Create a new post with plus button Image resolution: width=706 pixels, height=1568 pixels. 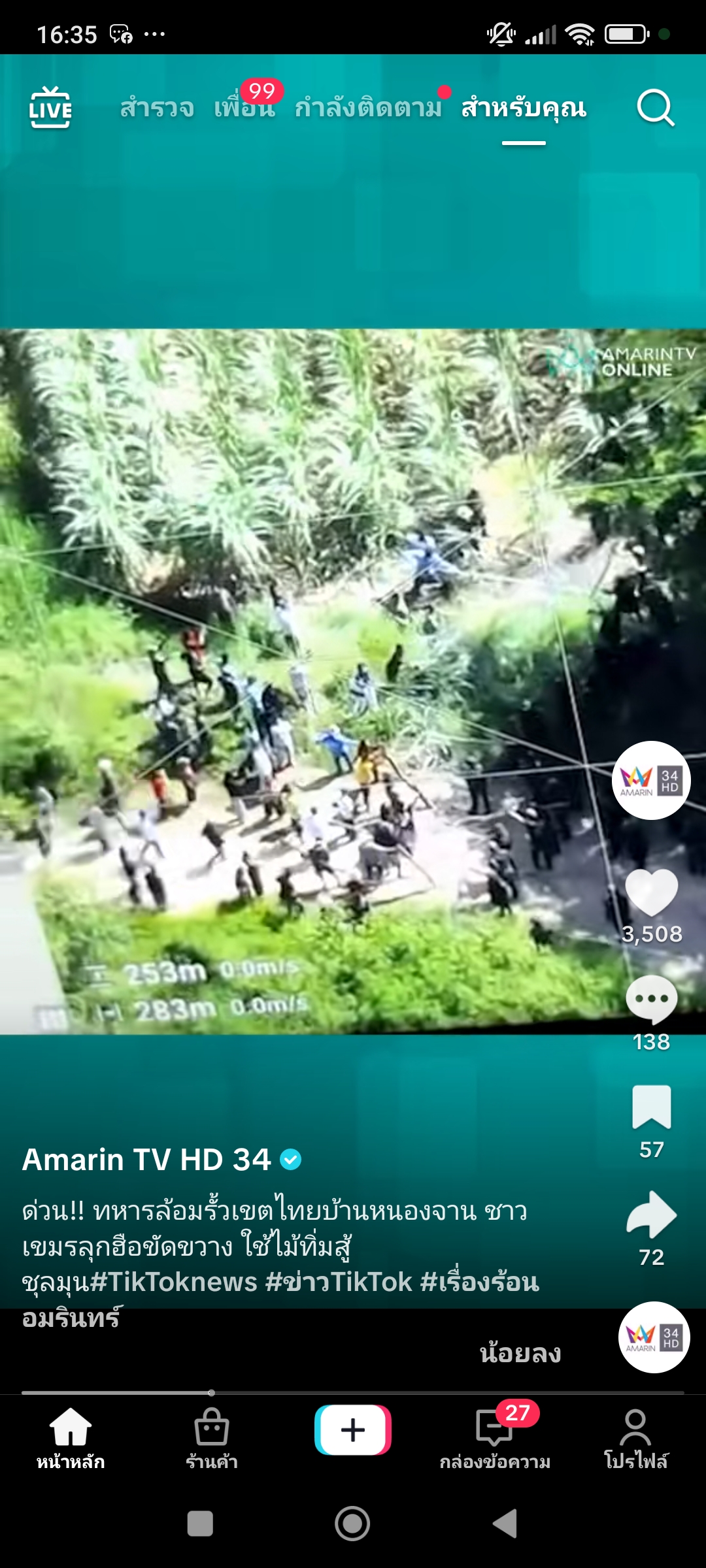[x=353, y=1430]
